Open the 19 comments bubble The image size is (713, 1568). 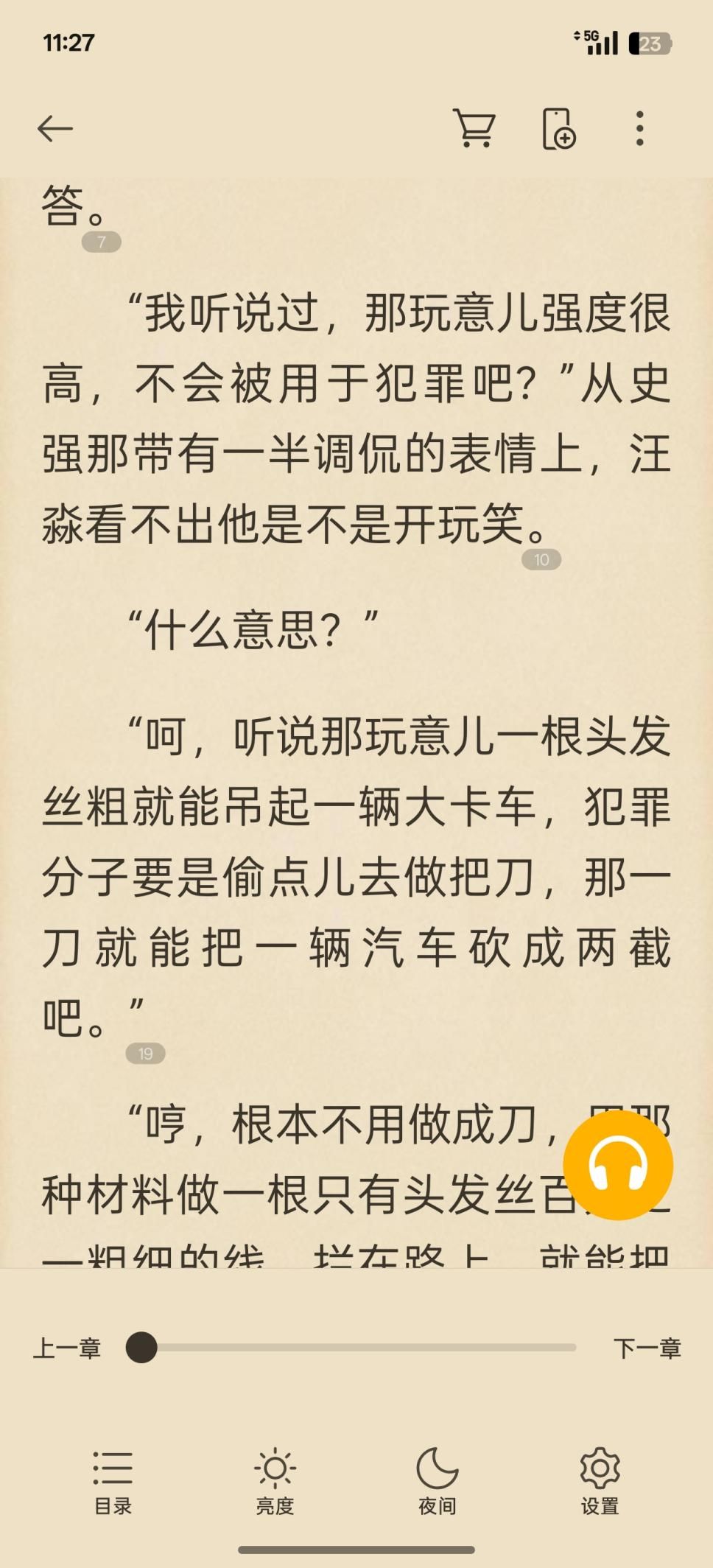click(x=145, y=1054)
